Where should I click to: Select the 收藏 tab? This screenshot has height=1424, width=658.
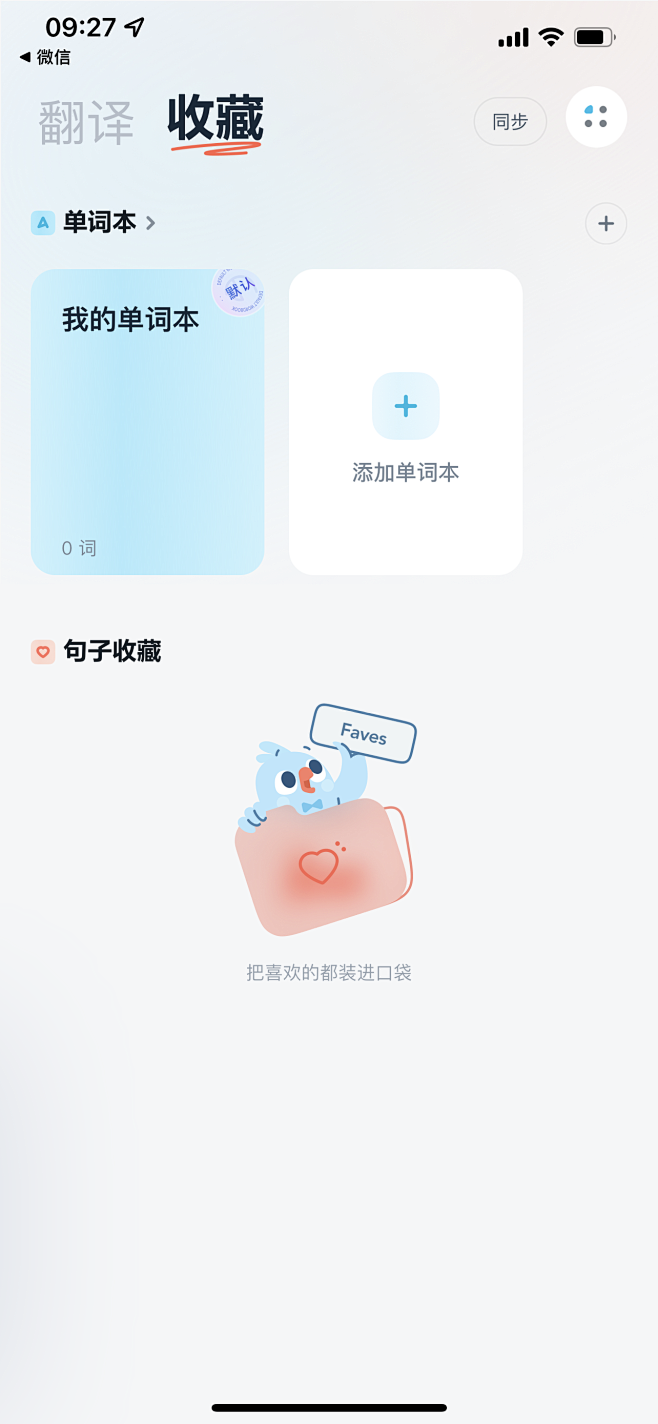click(x=215, y=122)
